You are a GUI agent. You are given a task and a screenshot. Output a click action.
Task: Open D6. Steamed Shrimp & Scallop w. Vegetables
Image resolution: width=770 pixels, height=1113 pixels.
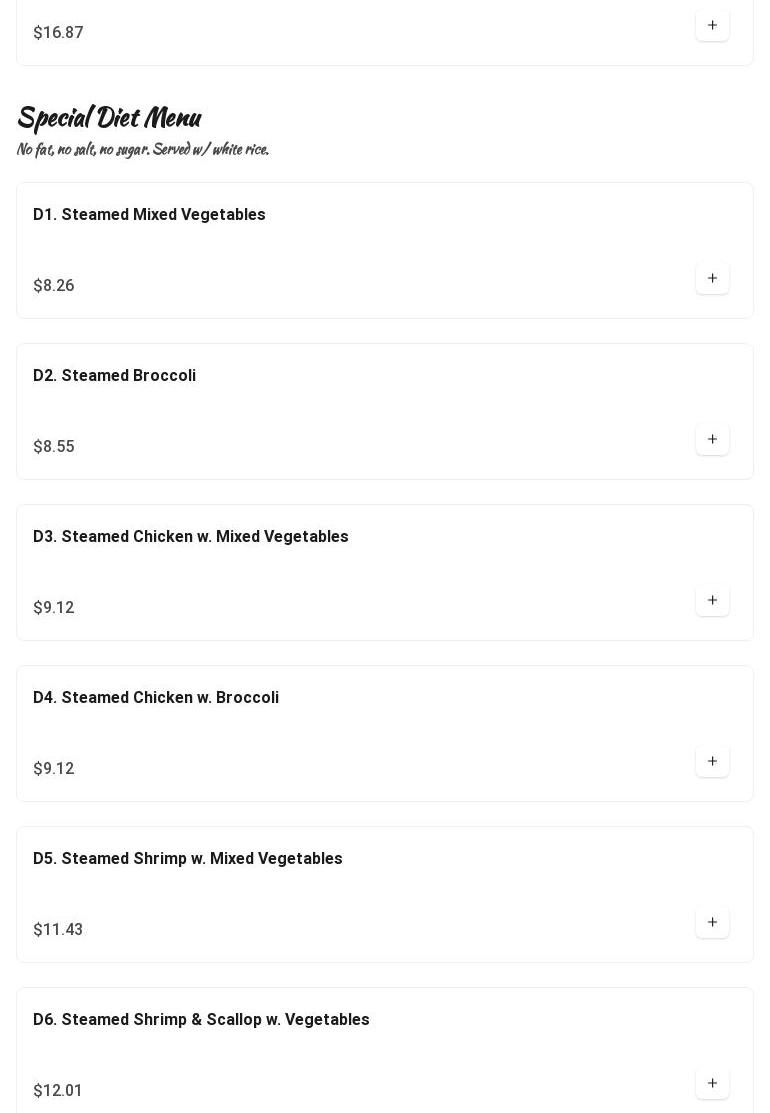click(201, 1020)
